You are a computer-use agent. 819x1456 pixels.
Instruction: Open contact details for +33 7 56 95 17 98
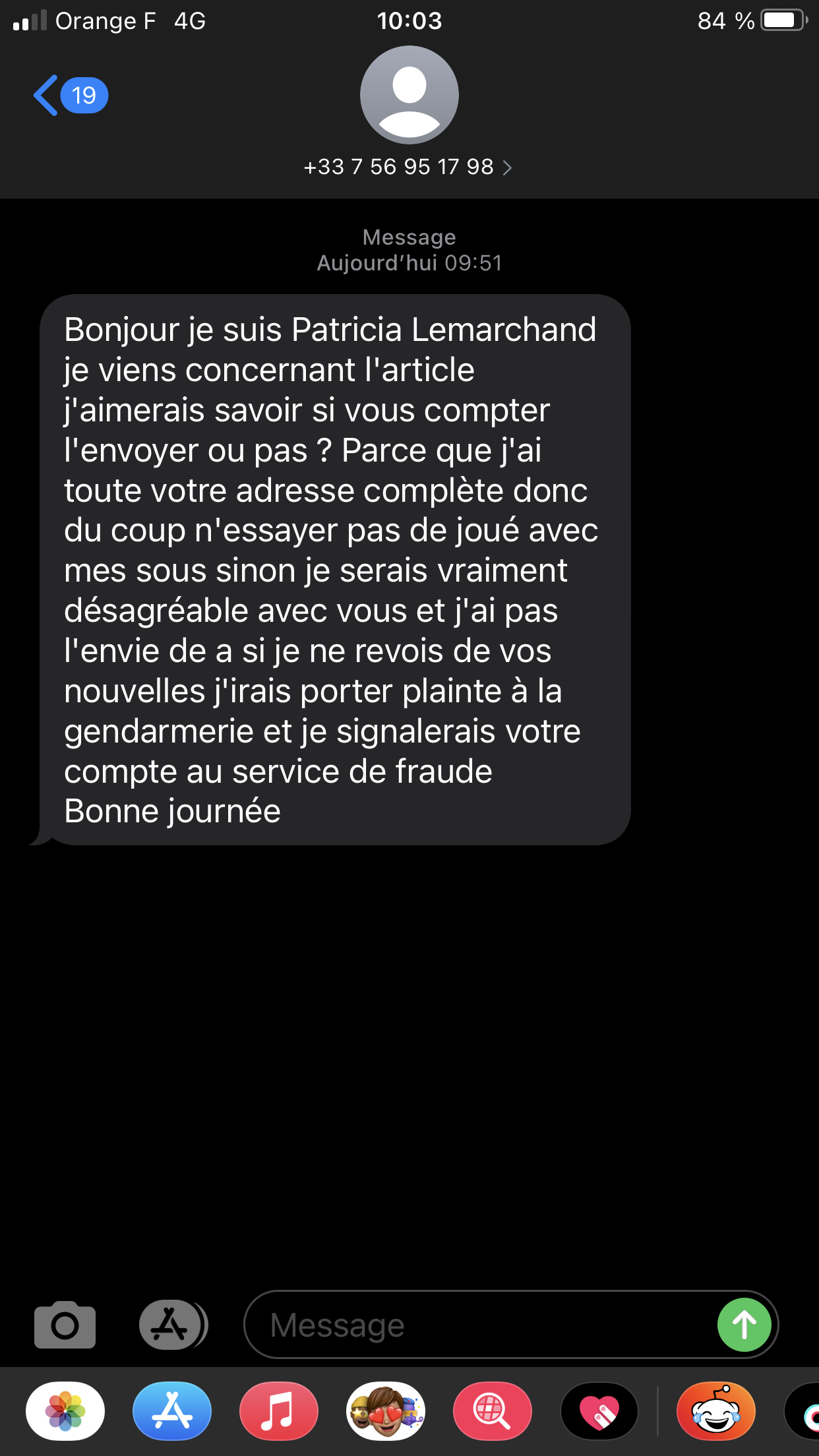point(408,167)
